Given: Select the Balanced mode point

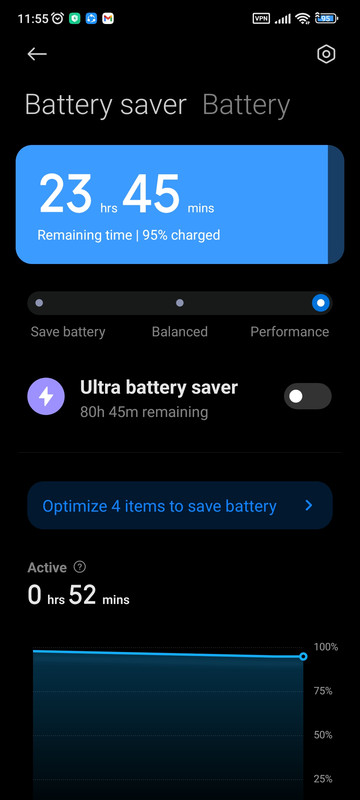Looking at the screenshot, I should pyautogui.click(x=179, y=303).
